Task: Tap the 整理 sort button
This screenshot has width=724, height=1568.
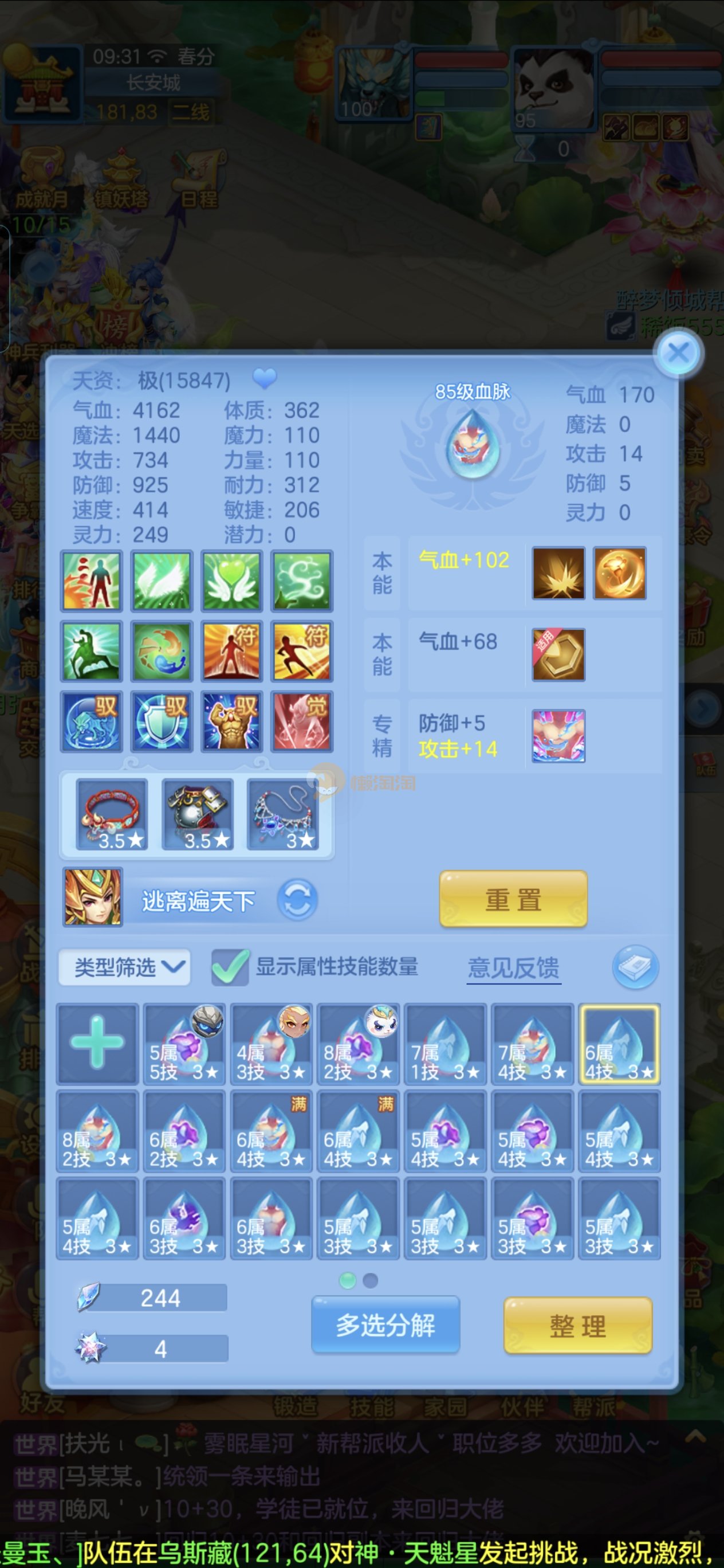Action: tap(577, 1326)
